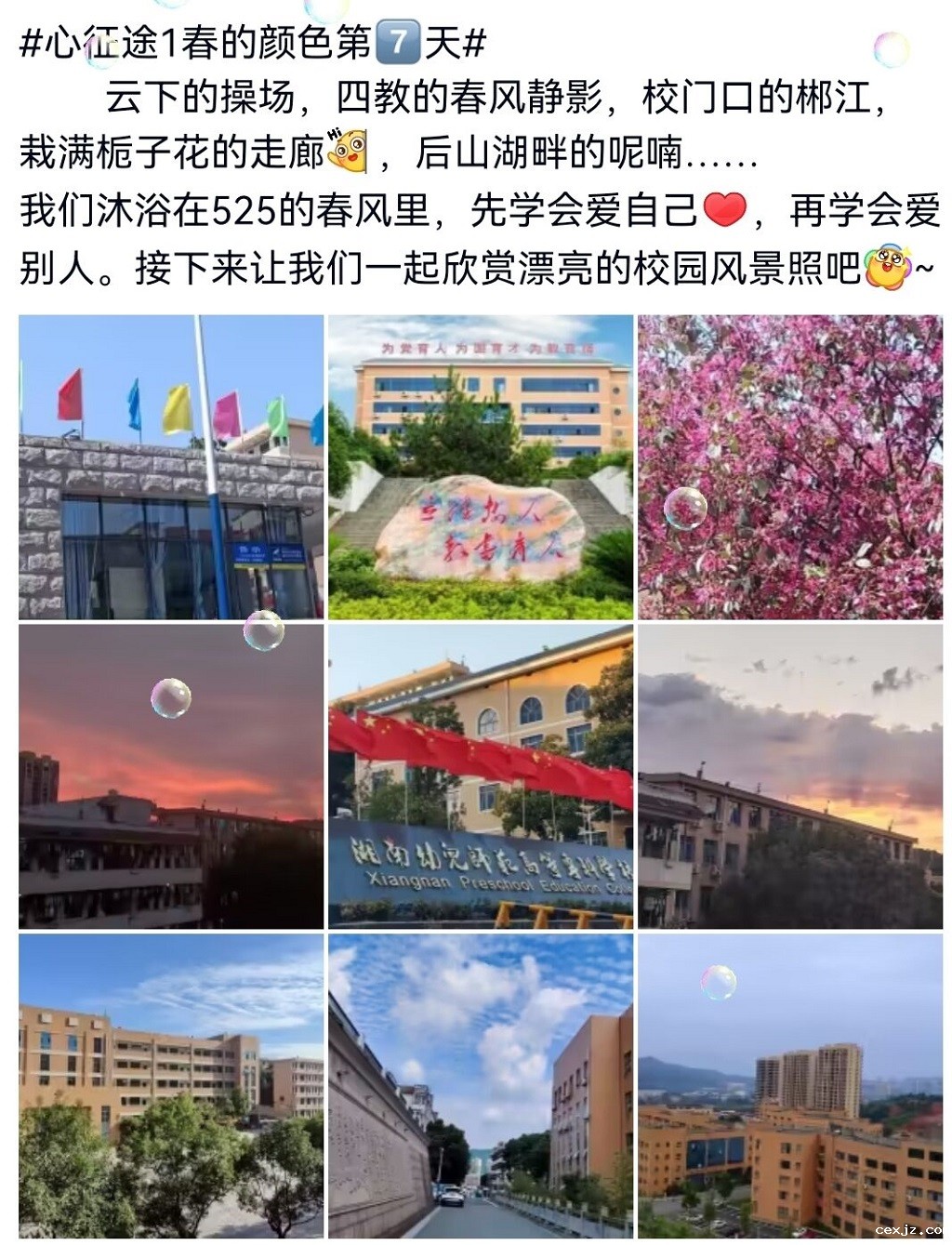
Task: Open the photo of the inscribed stone
Action: [x=480, y=467]
